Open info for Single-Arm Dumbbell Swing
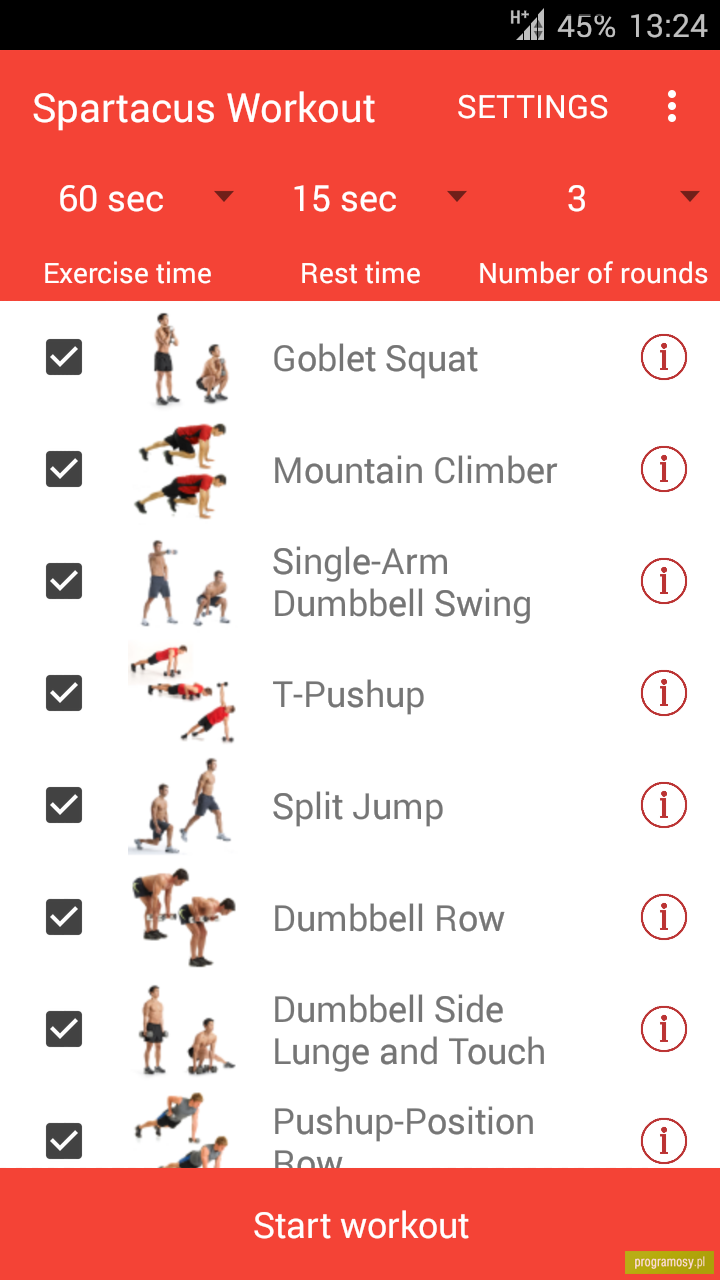The height and width of the screenshot is (1280, 720). pos(664,581)
